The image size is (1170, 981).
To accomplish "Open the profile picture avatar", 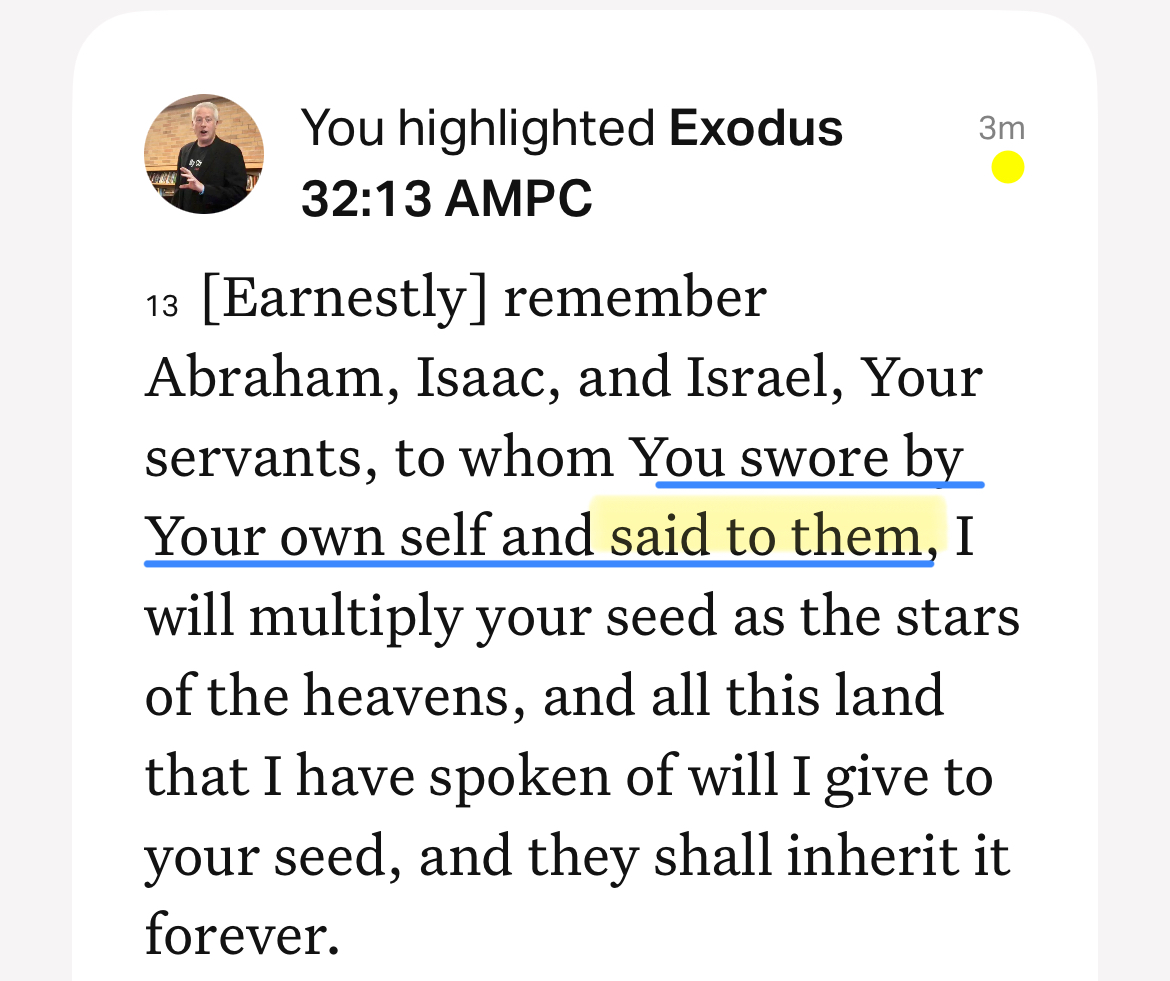I will (x=204, y=154).
